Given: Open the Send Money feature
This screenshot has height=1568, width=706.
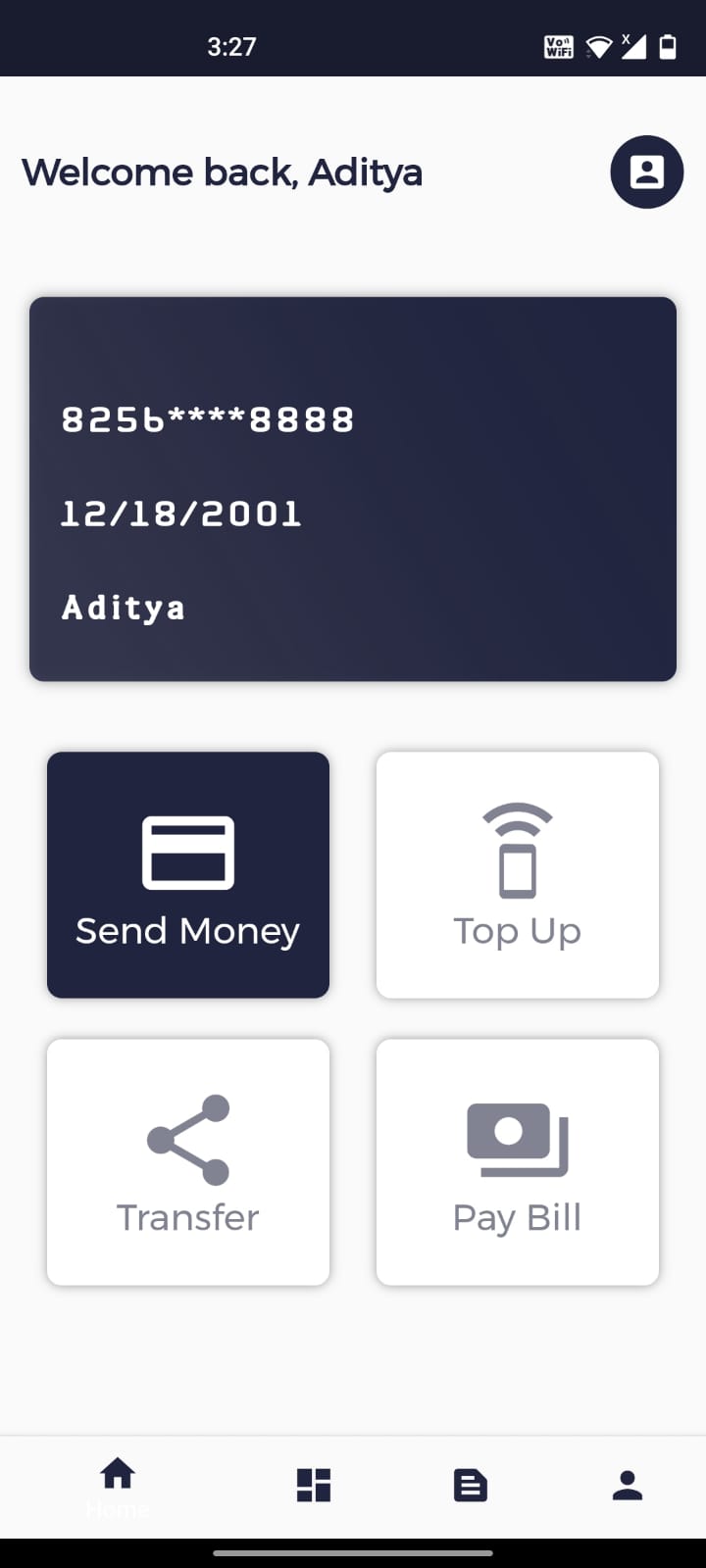Looking at the screenshot, I should 187,875.
